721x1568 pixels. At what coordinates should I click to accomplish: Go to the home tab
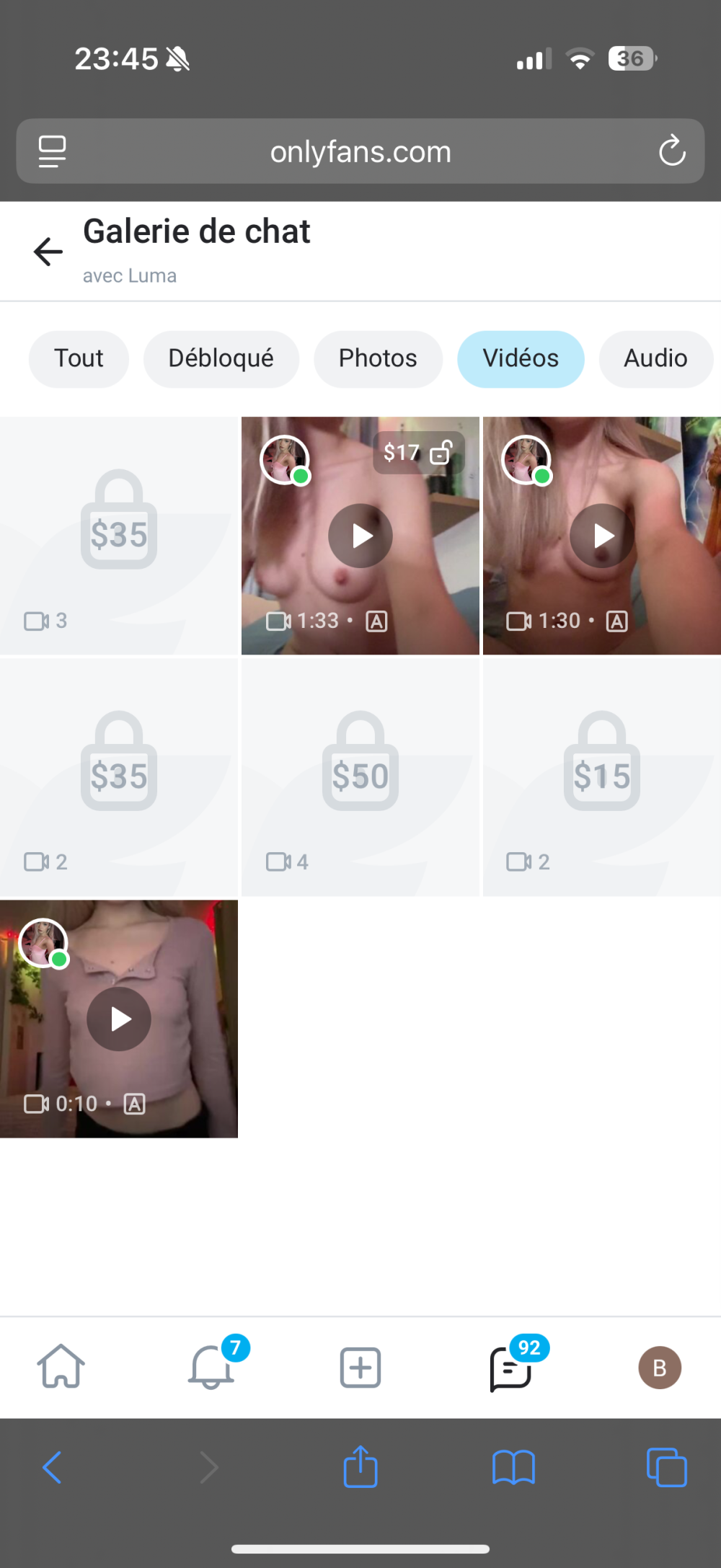click(61, 1367)
